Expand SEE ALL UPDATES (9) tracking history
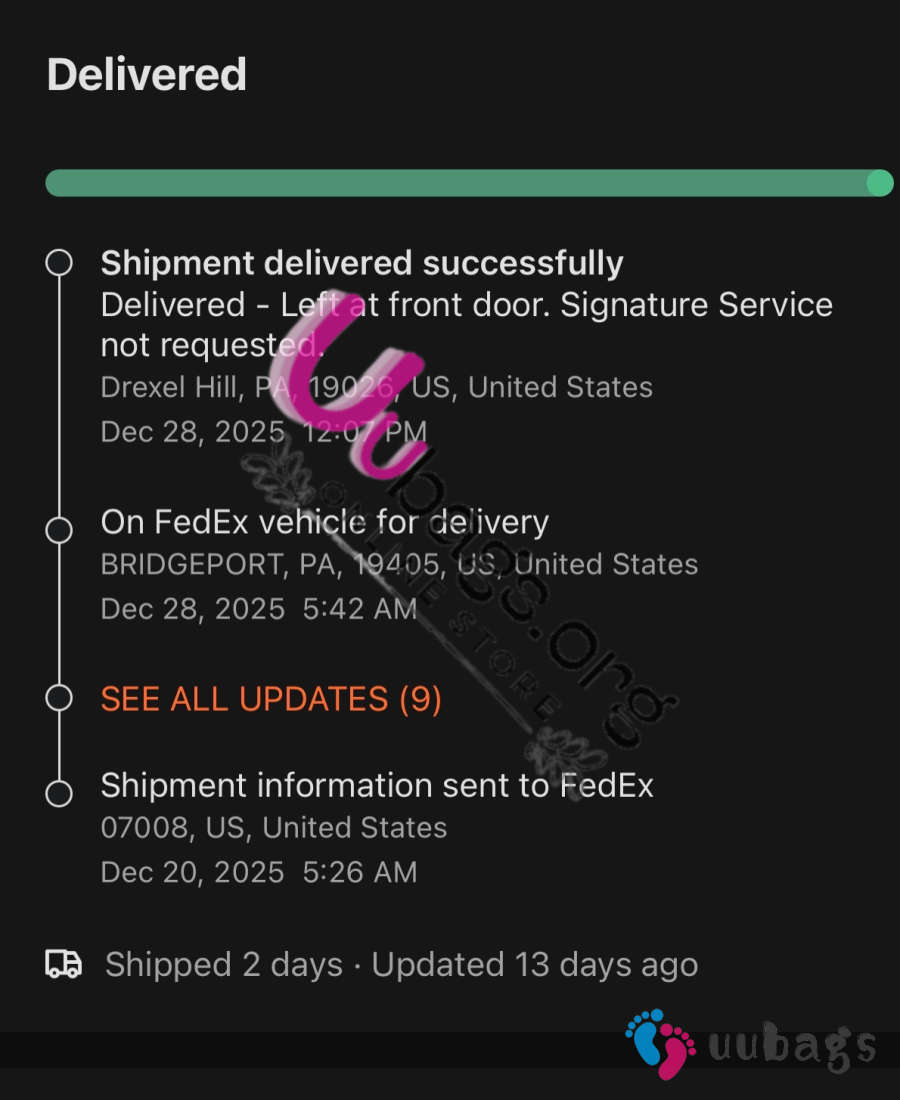The width and height of the screenshot is (900, 1100). click(271, 698)
